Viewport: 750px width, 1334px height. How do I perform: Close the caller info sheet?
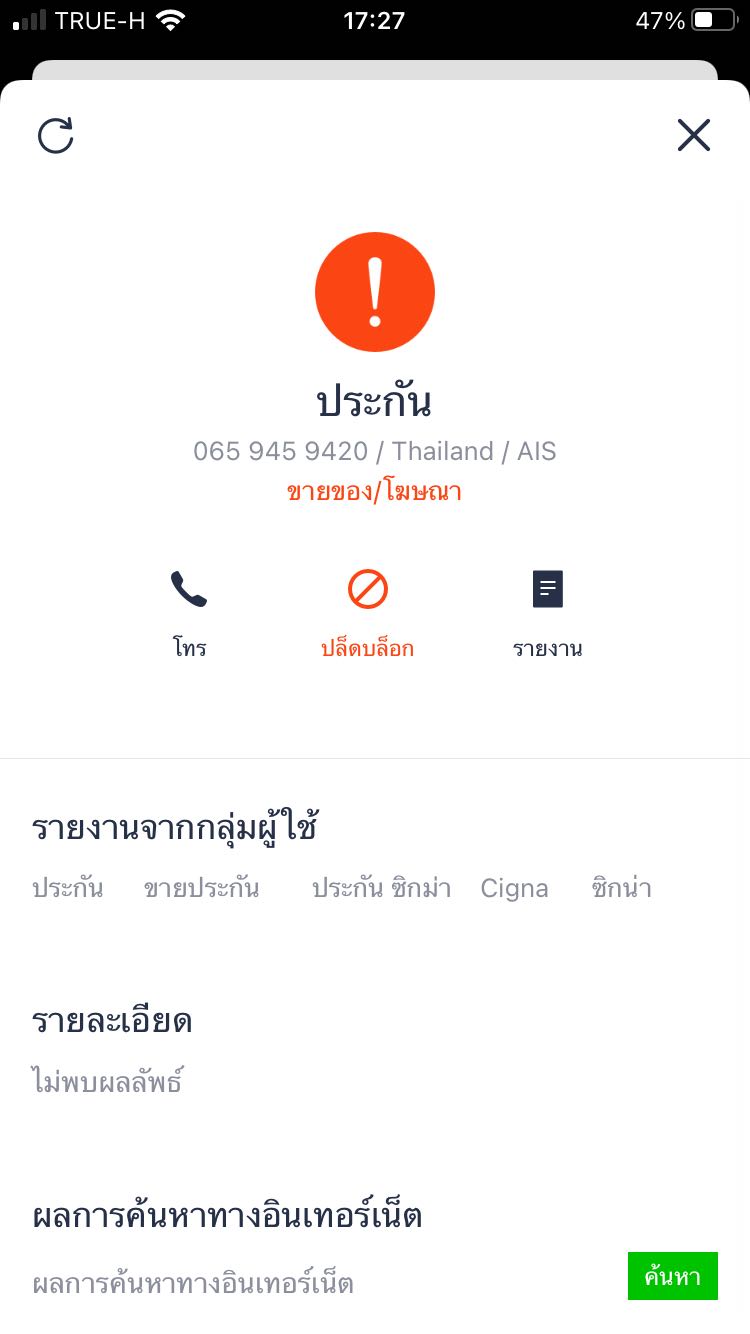pos(693,135)
